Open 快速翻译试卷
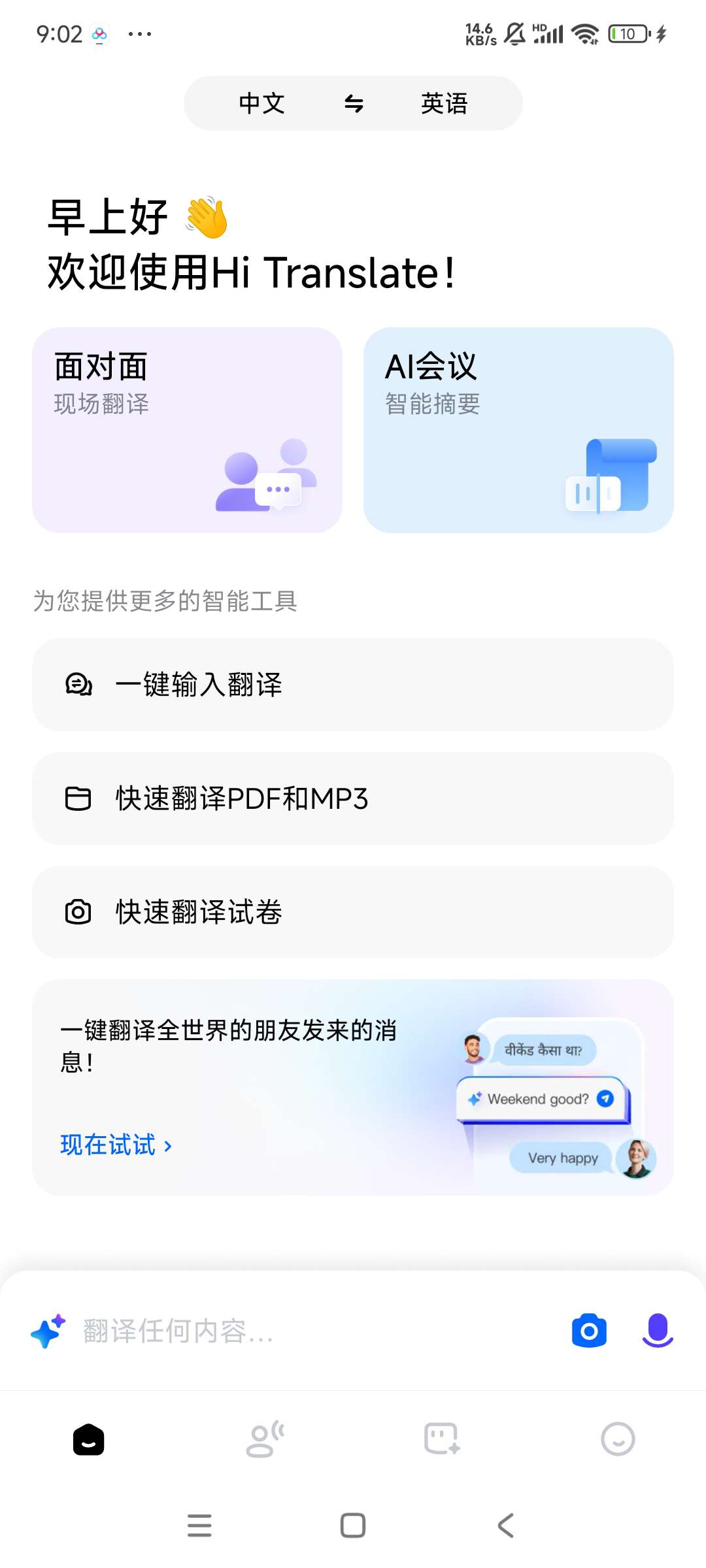The width and height of the screenshot is (706, 1568). [x=353, y=912]
